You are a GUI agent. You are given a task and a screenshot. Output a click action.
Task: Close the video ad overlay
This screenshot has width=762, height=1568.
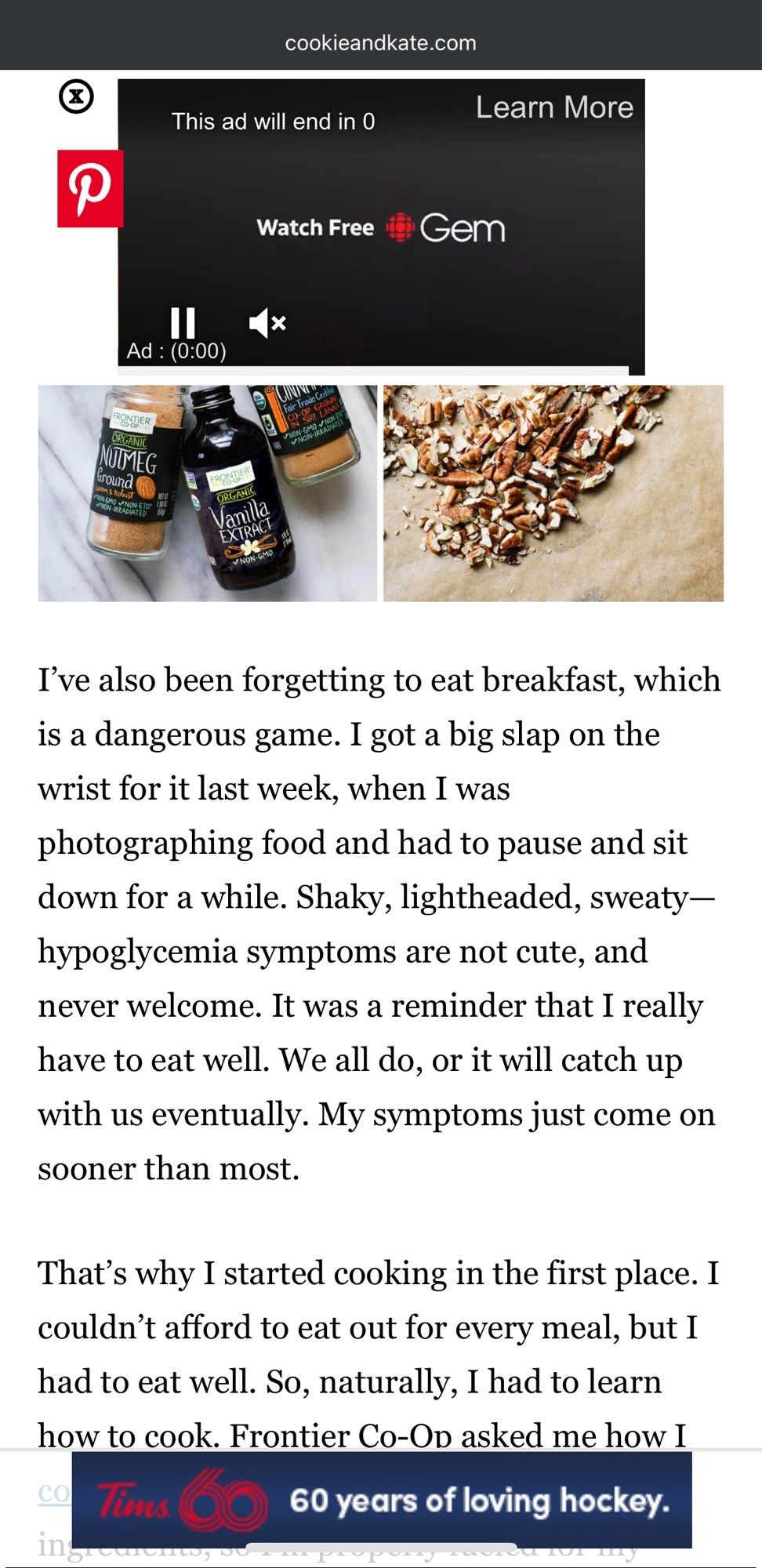coord(76,96)
